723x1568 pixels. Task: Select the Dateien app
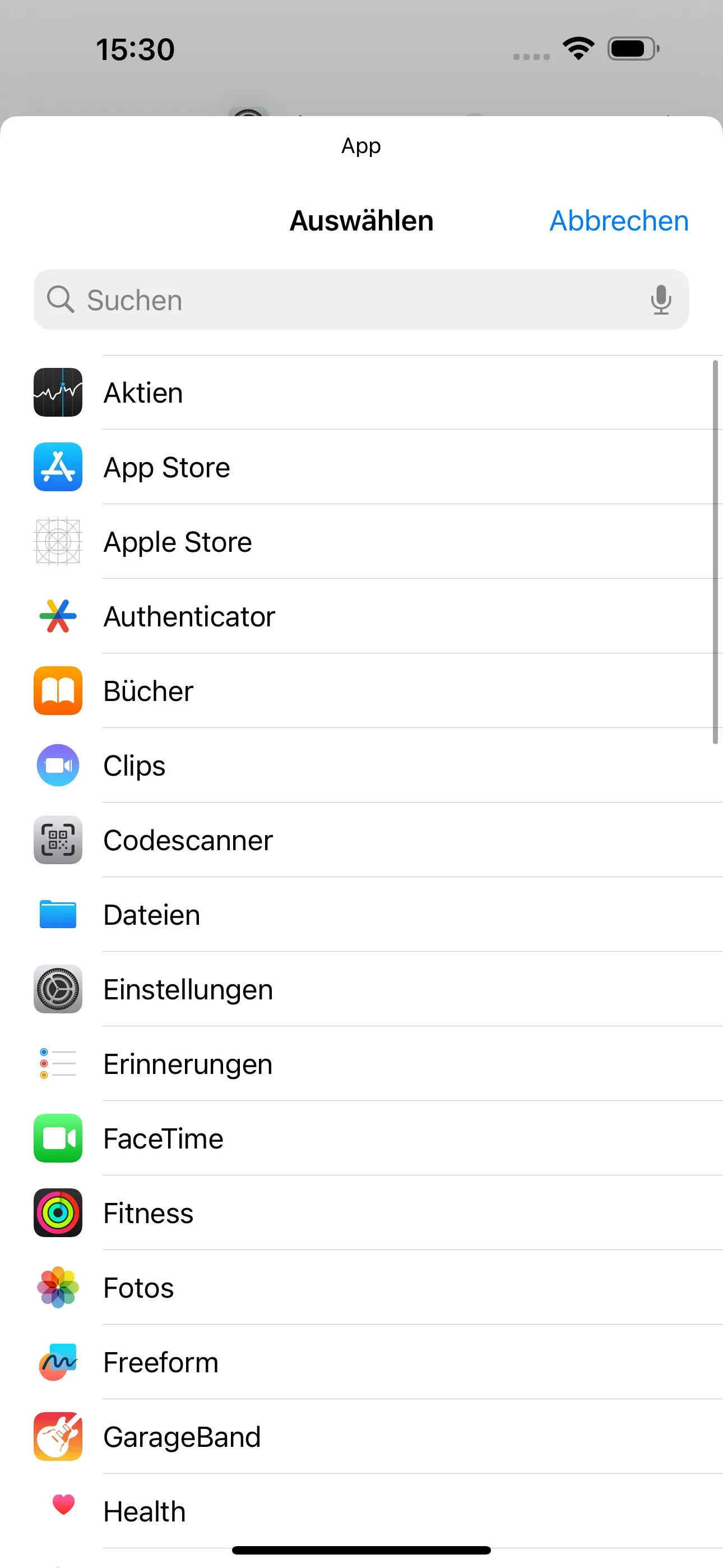point(361,914)
